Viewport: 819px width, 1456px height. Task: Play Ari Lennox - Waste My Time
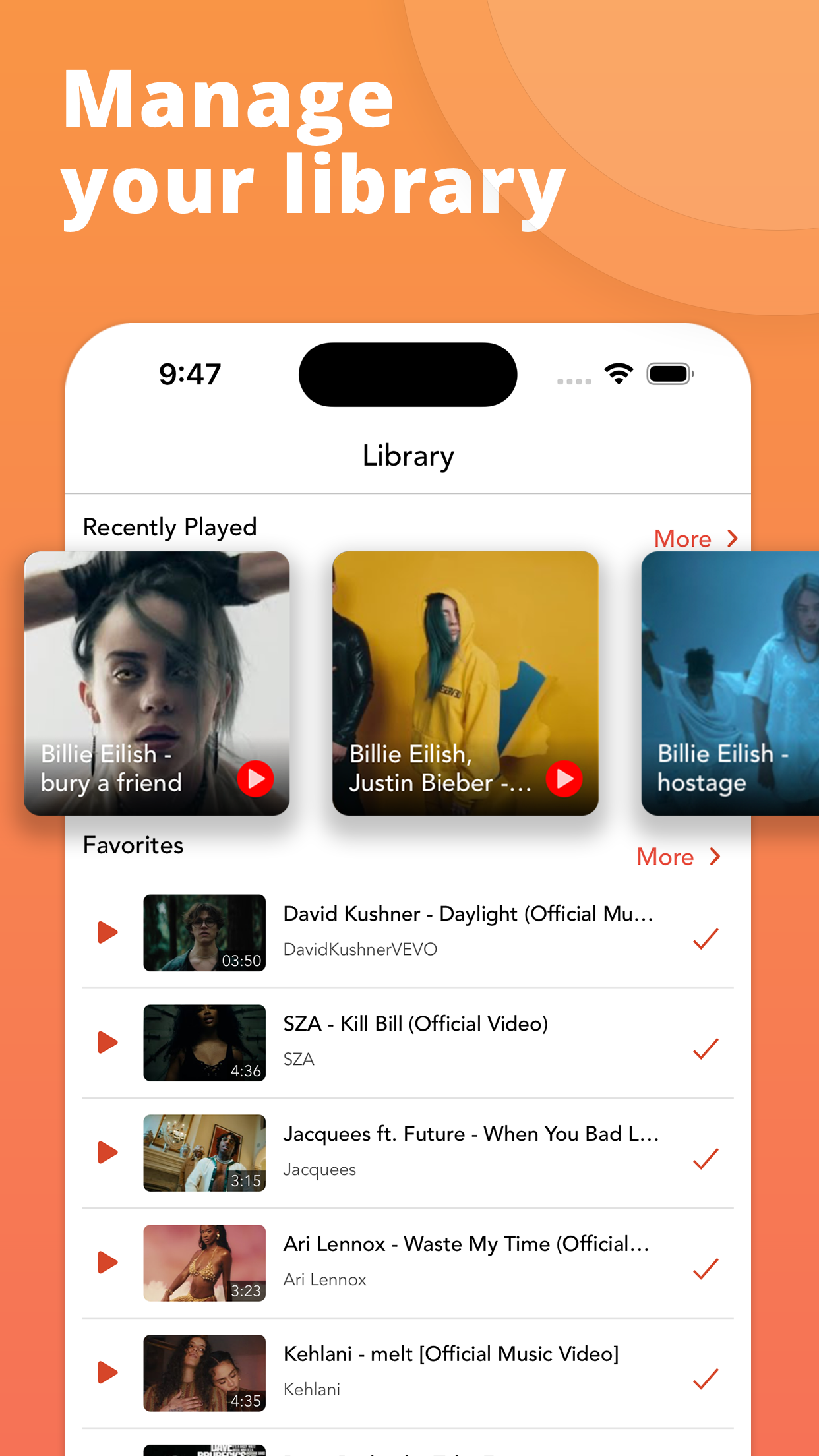pos(106,1263)
